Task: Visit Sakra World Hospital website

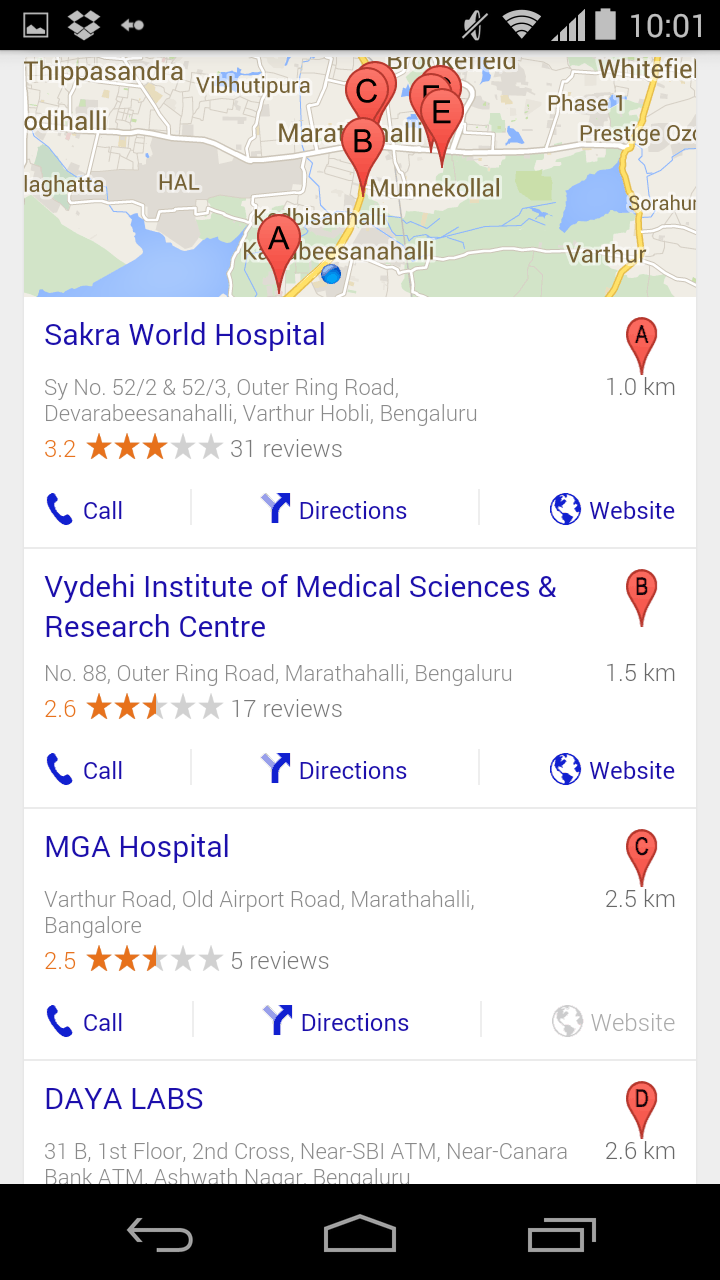Action: 612,510
